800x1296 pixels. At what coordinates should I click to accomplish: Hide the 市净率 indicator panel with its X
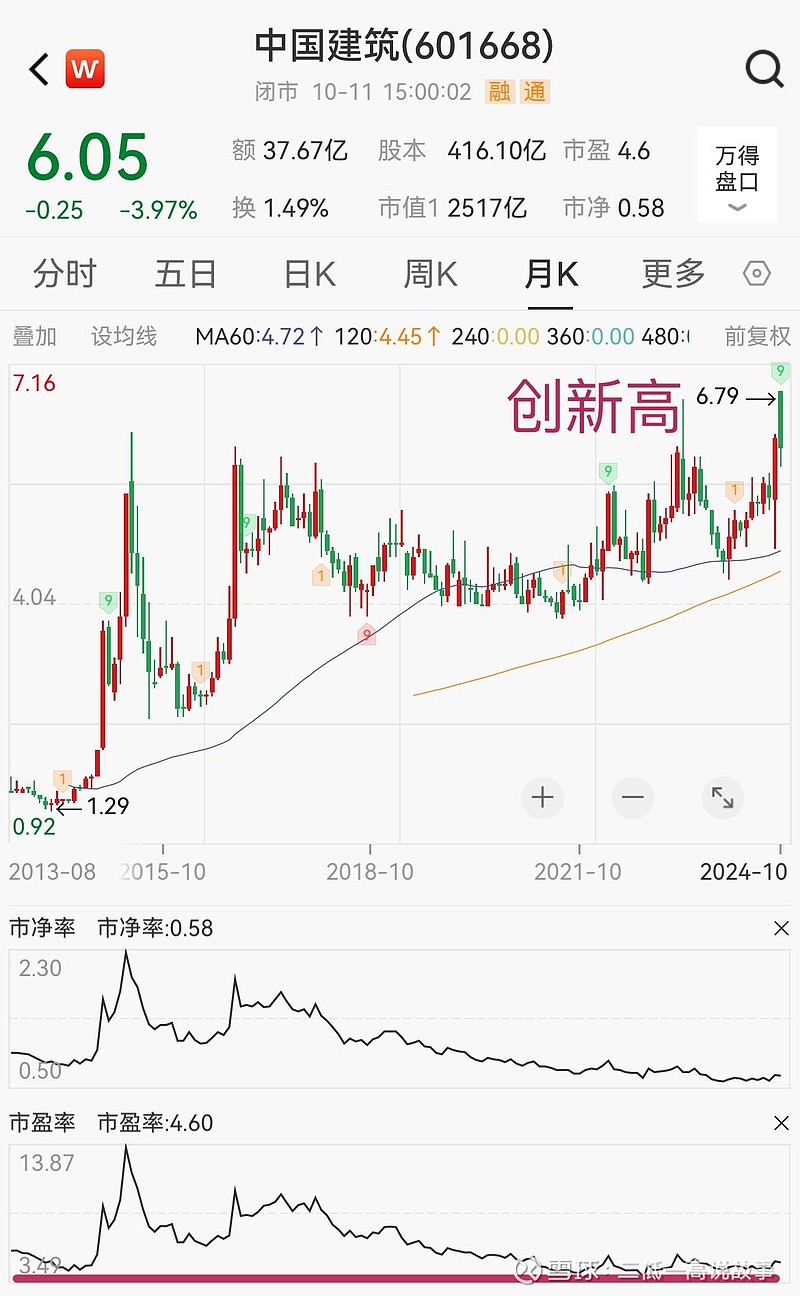(x=783, y=928)
